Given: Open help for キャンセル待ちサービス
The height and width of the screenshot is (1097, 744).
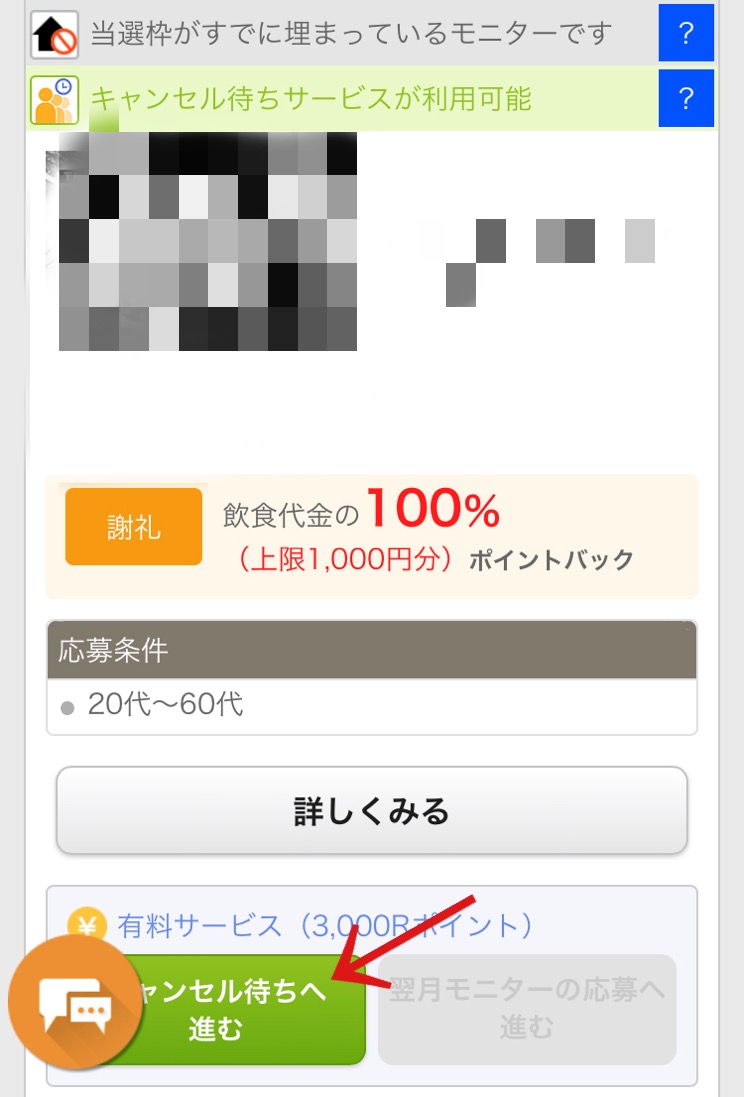Looking at the screenshot, I should coord(686,99).
